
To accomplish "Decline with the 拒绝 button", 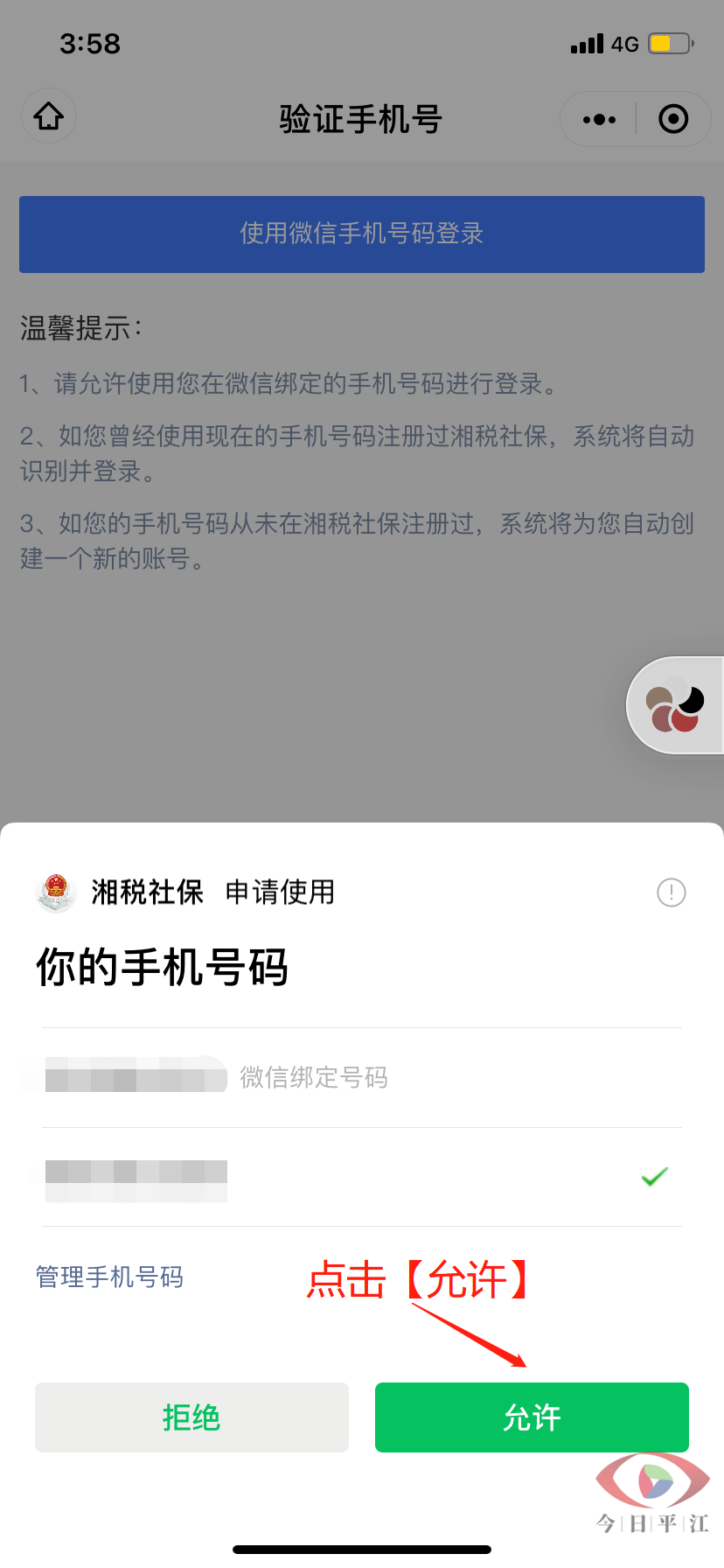I will pos(191,1417).
